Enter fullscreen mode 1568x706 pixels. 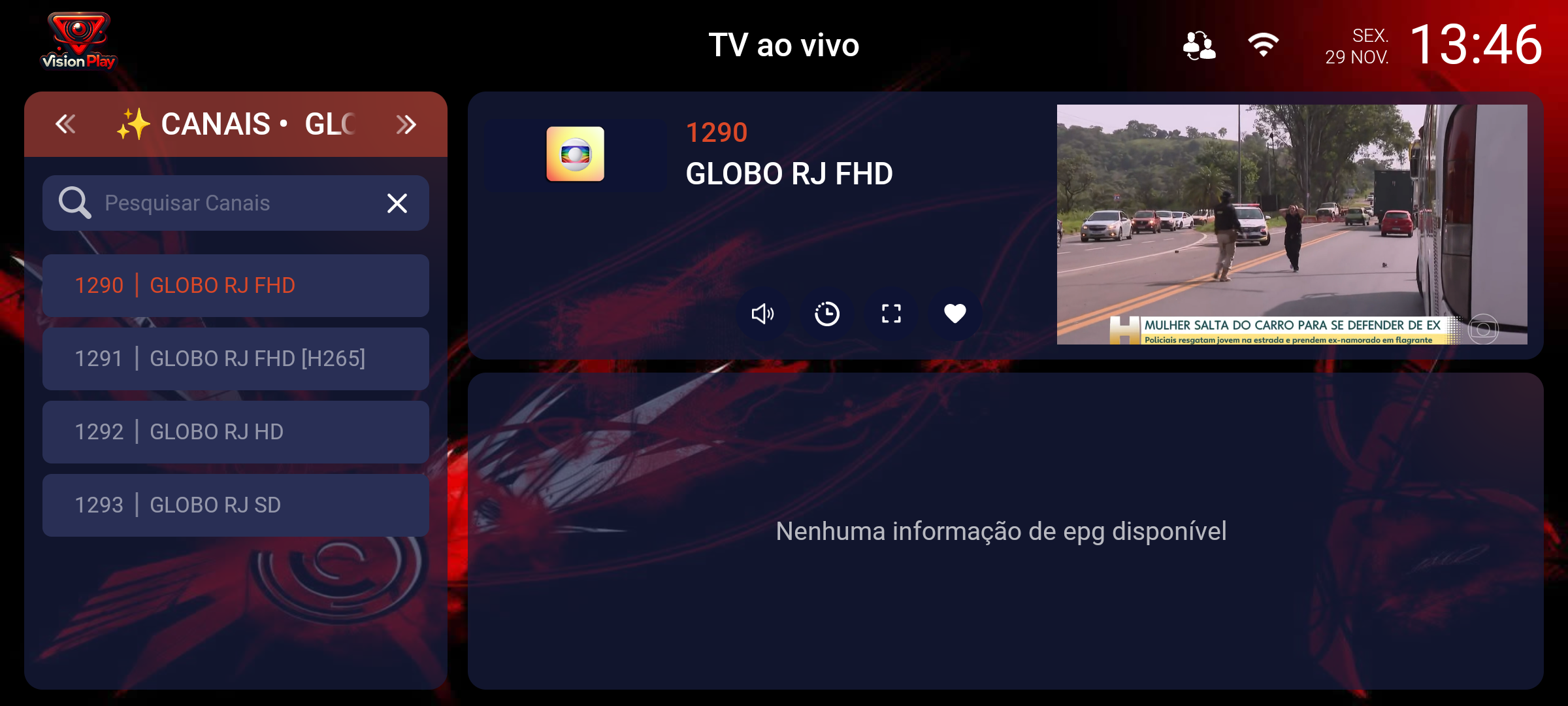[890, 314]
